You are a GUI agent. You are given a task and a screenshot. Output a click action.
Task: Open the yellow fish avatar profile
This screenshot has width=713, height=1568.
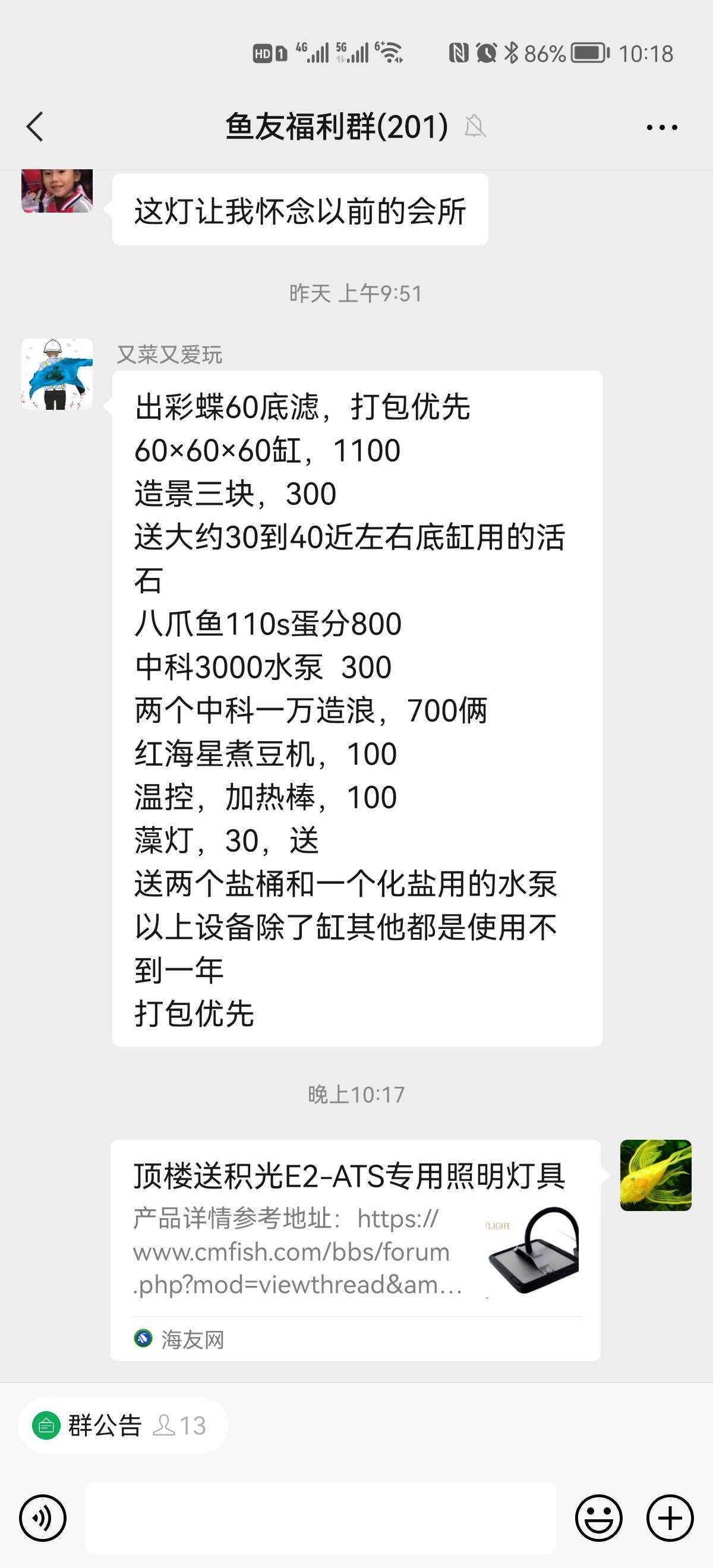(655, 1175)
